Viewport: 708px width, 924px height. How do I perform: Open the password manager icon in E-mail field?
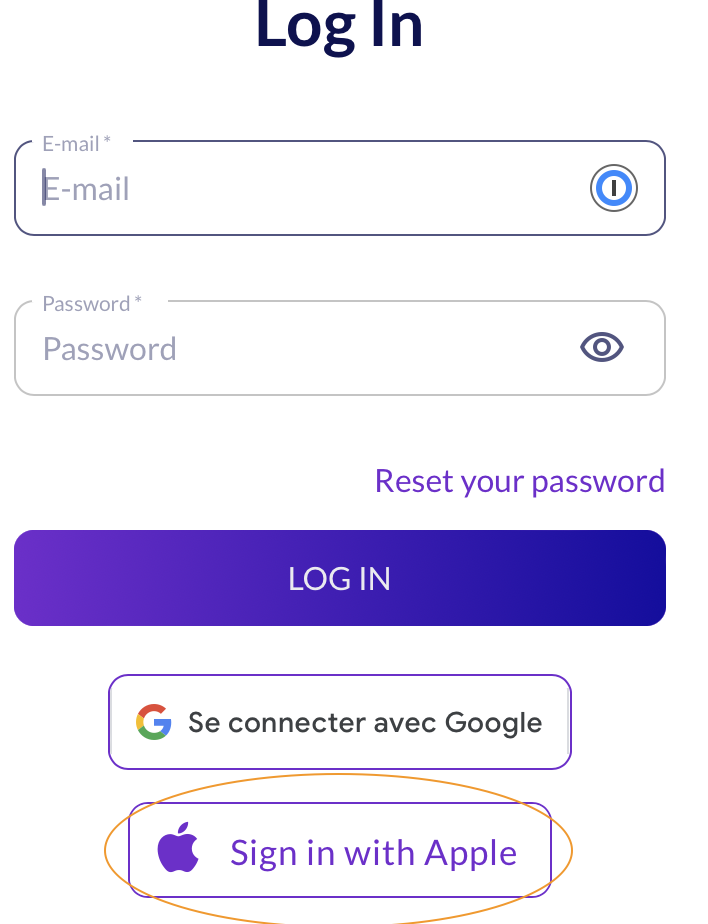point(613,188)
